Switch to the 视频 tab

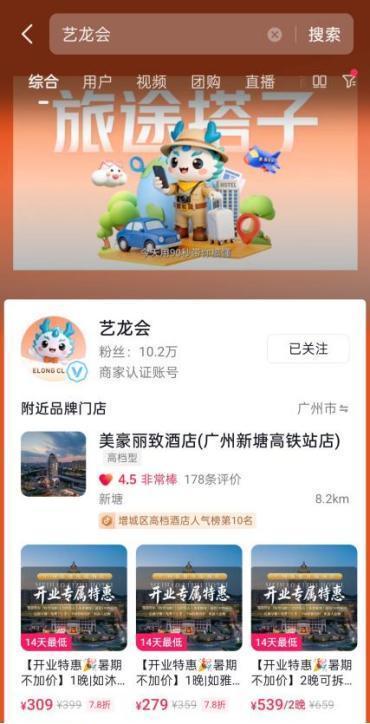(151, 82)
